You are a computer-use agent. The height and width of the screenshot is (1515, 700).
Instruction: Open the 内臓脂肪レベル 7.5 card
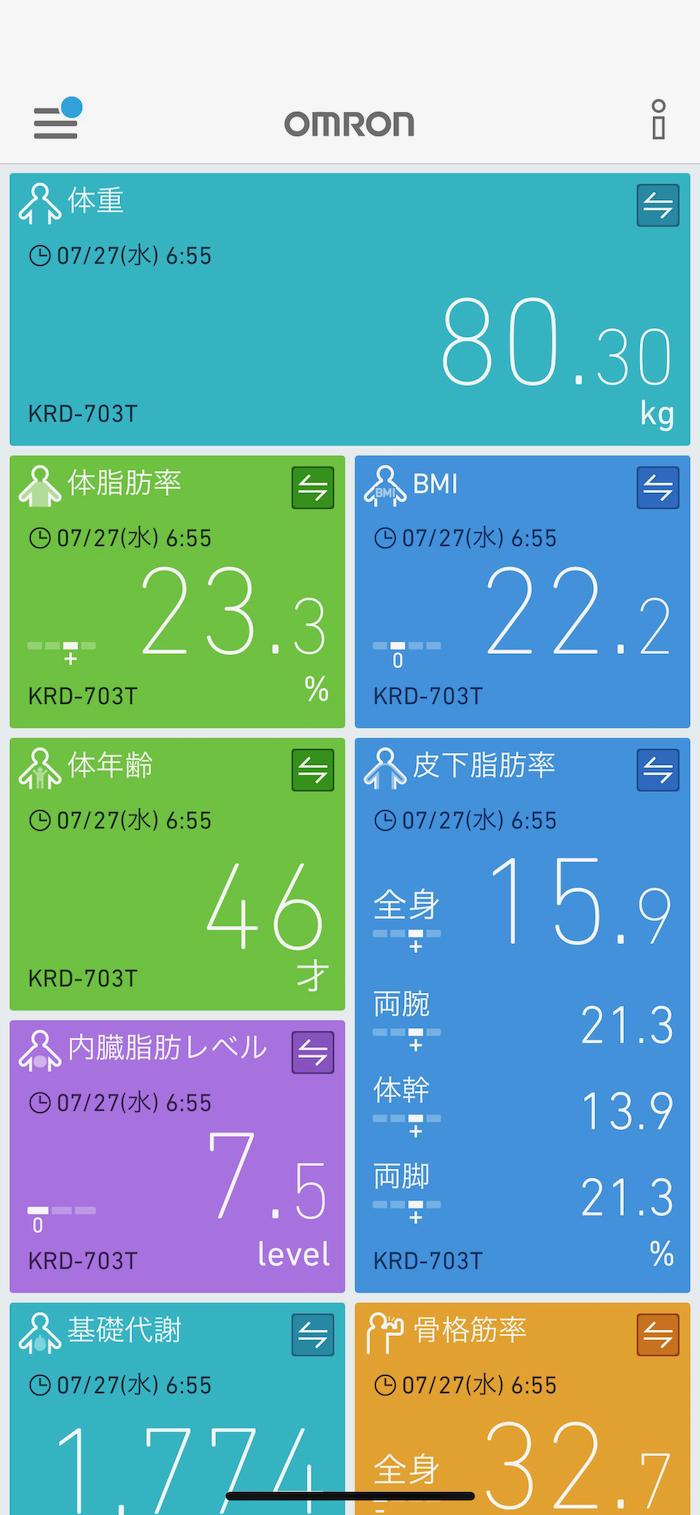click(177, 1170)
